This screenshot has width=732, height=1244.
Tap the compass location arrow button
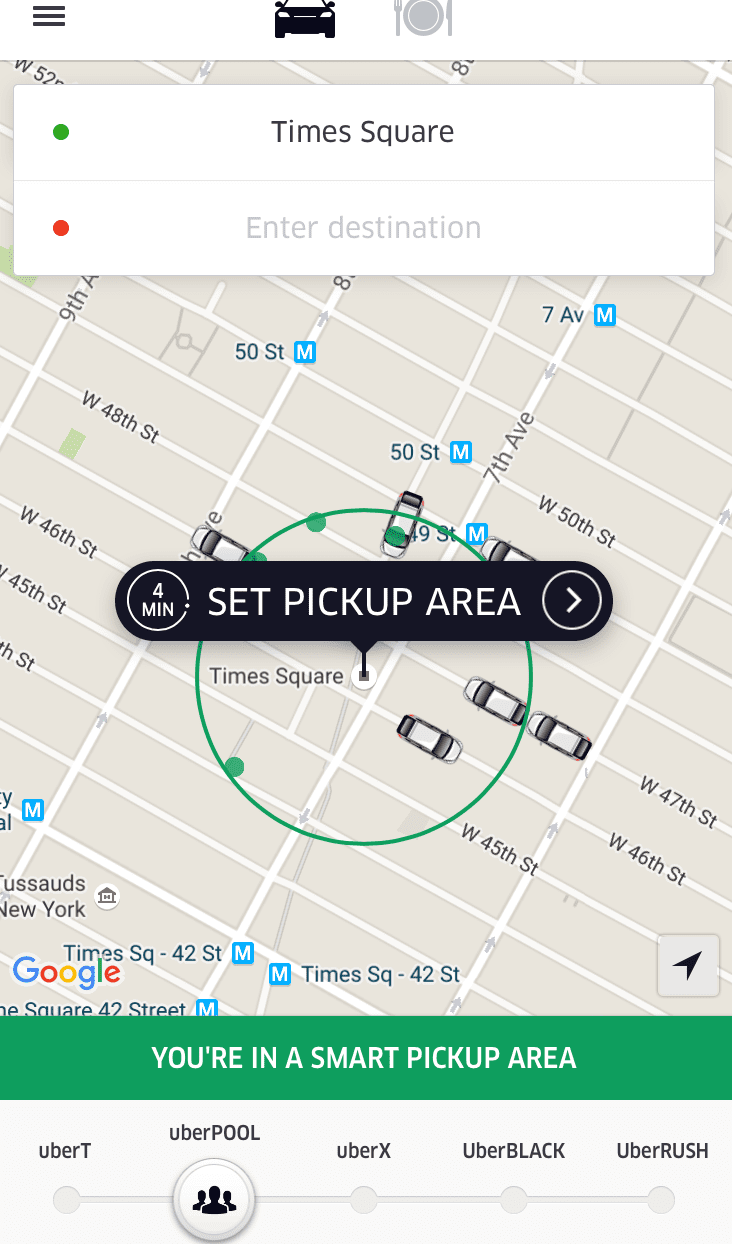click(x=687, y=965)
